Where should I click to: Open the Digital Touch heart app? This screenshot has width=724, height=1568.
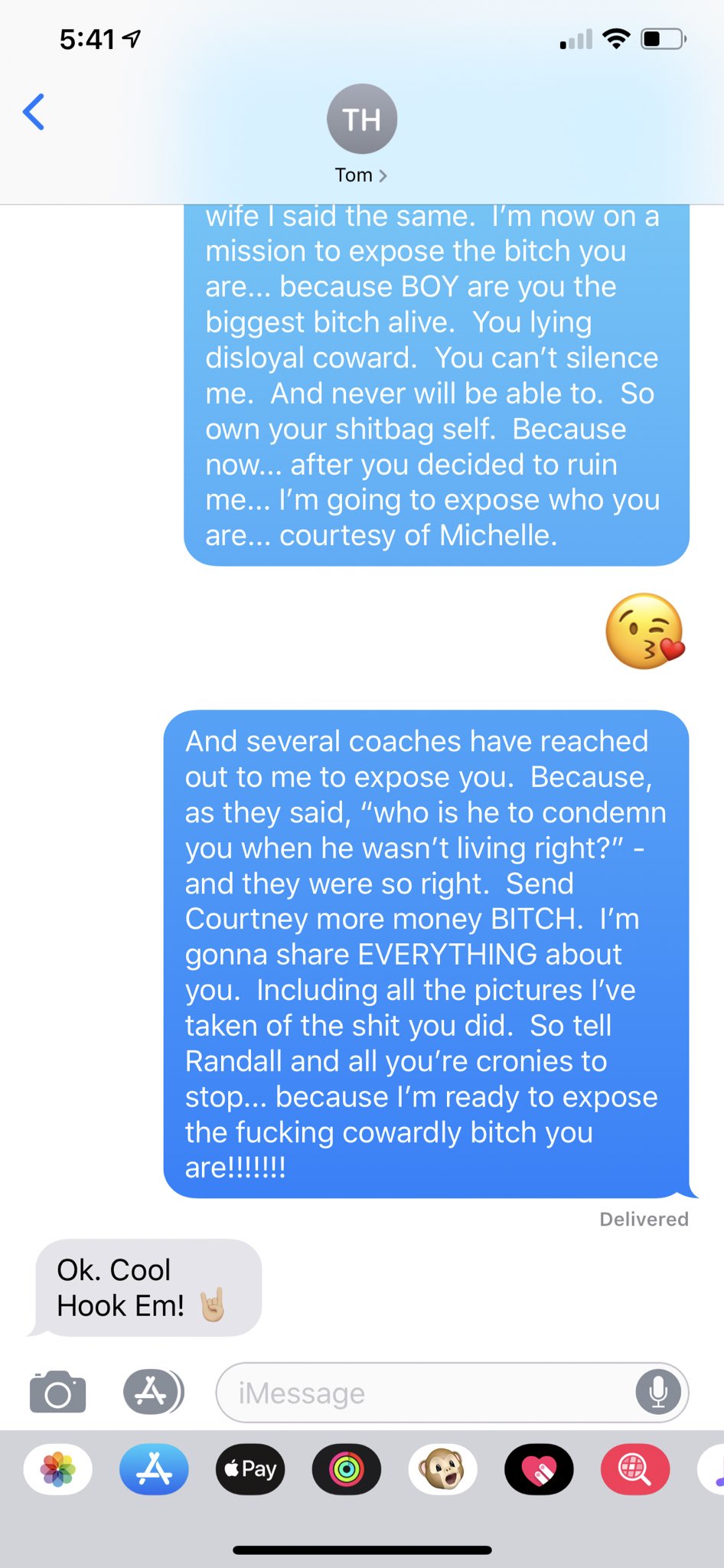[x=539, y=1469]
